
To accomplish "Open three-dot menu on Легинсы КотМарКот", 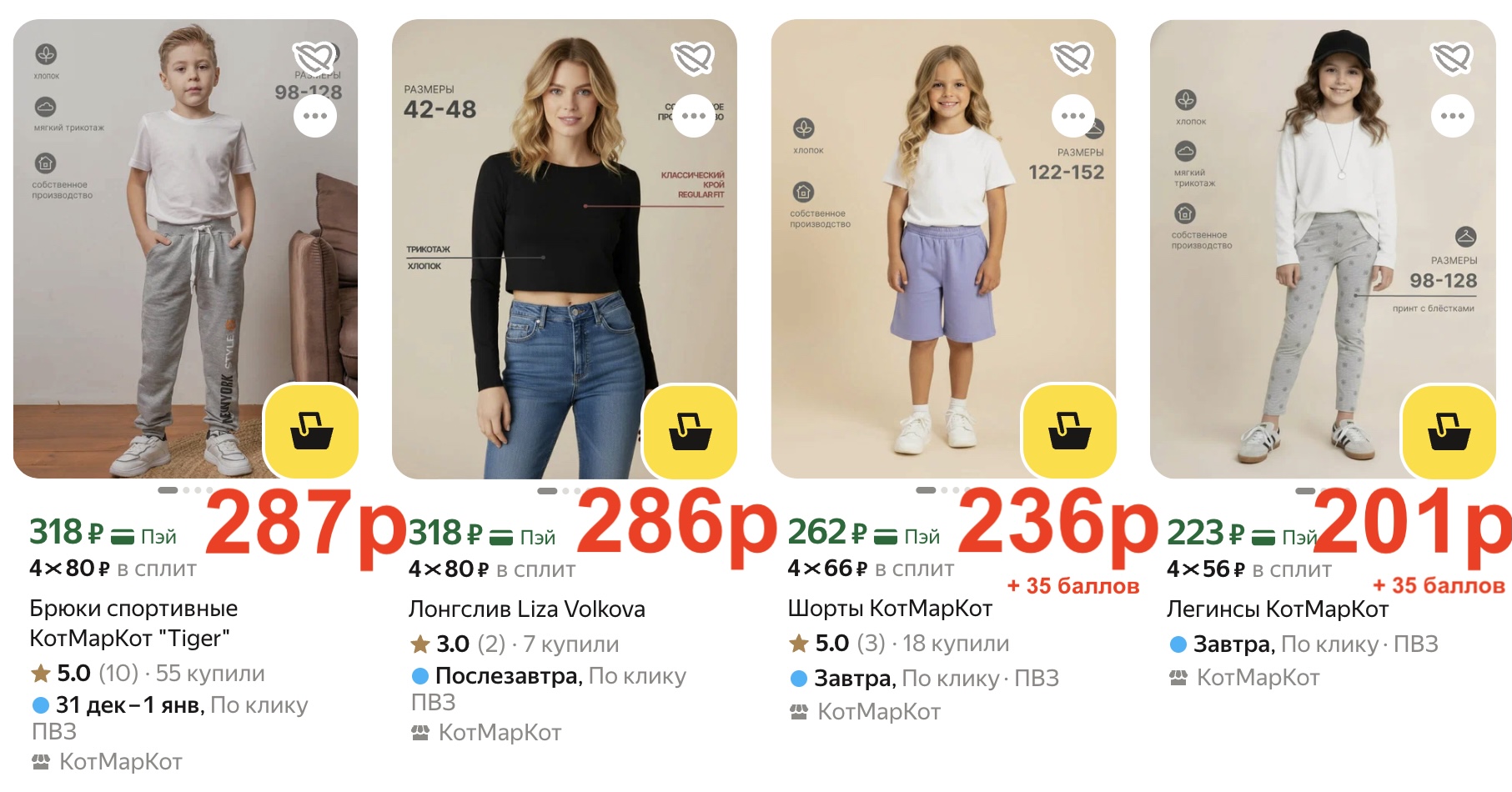I will [x=1453, y=116].
